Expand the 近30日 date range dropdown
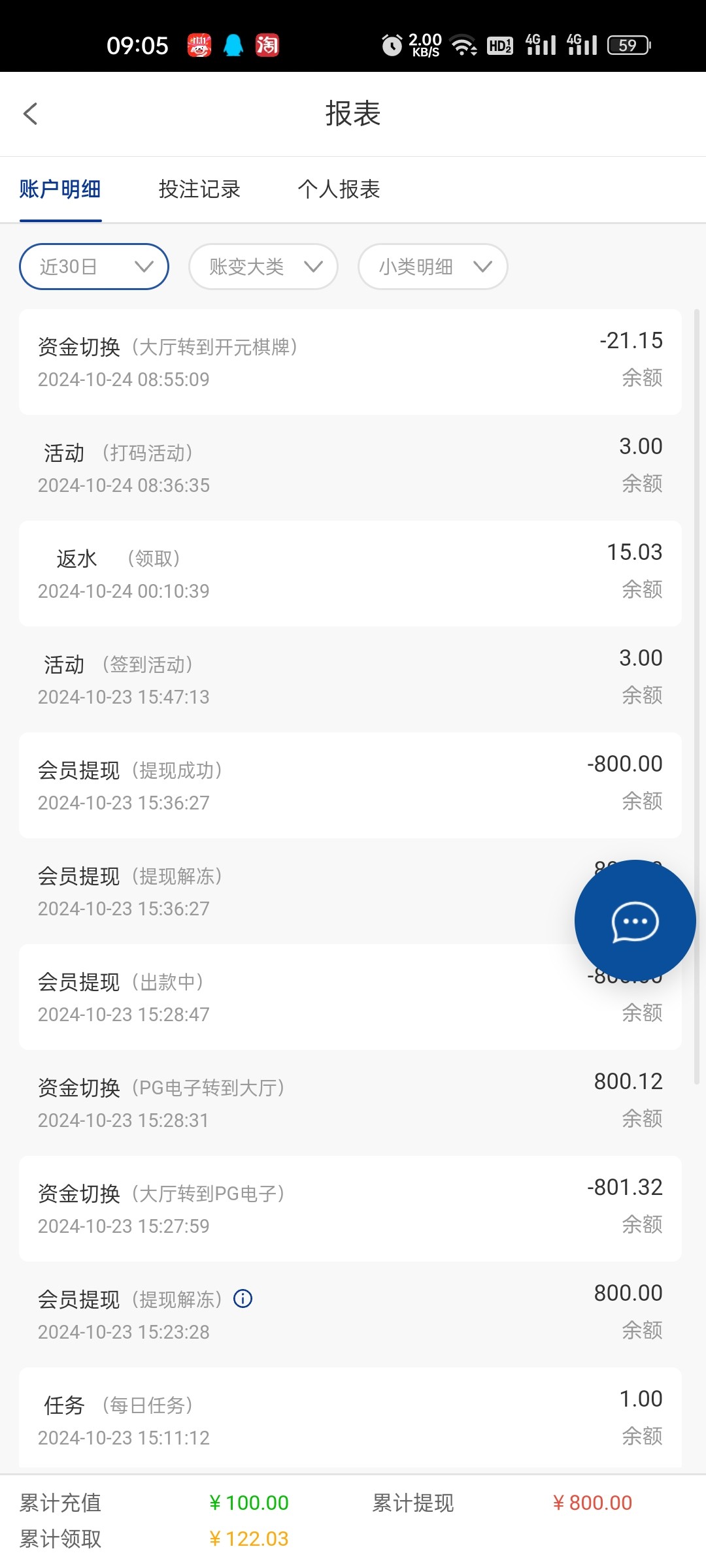Viewport: 706px width, 1568px height. (94, 267)
